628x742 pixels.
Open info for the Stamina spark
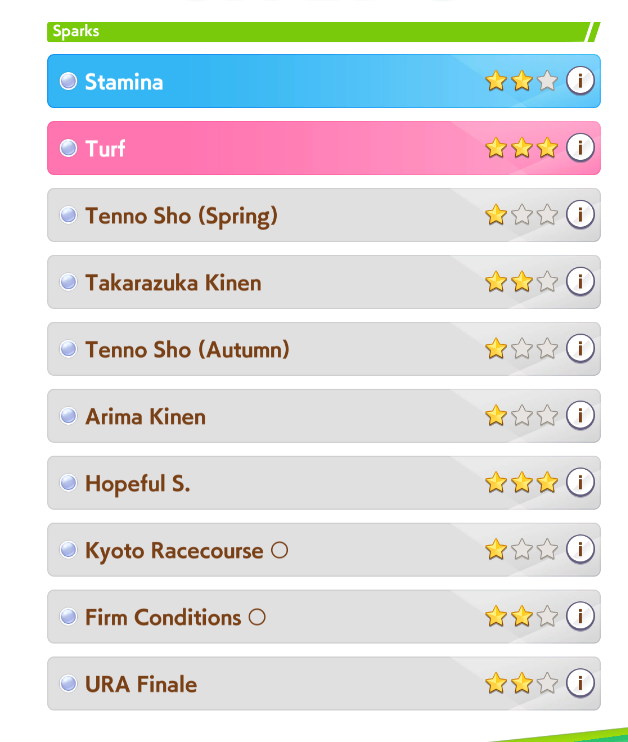click(580, 80)
